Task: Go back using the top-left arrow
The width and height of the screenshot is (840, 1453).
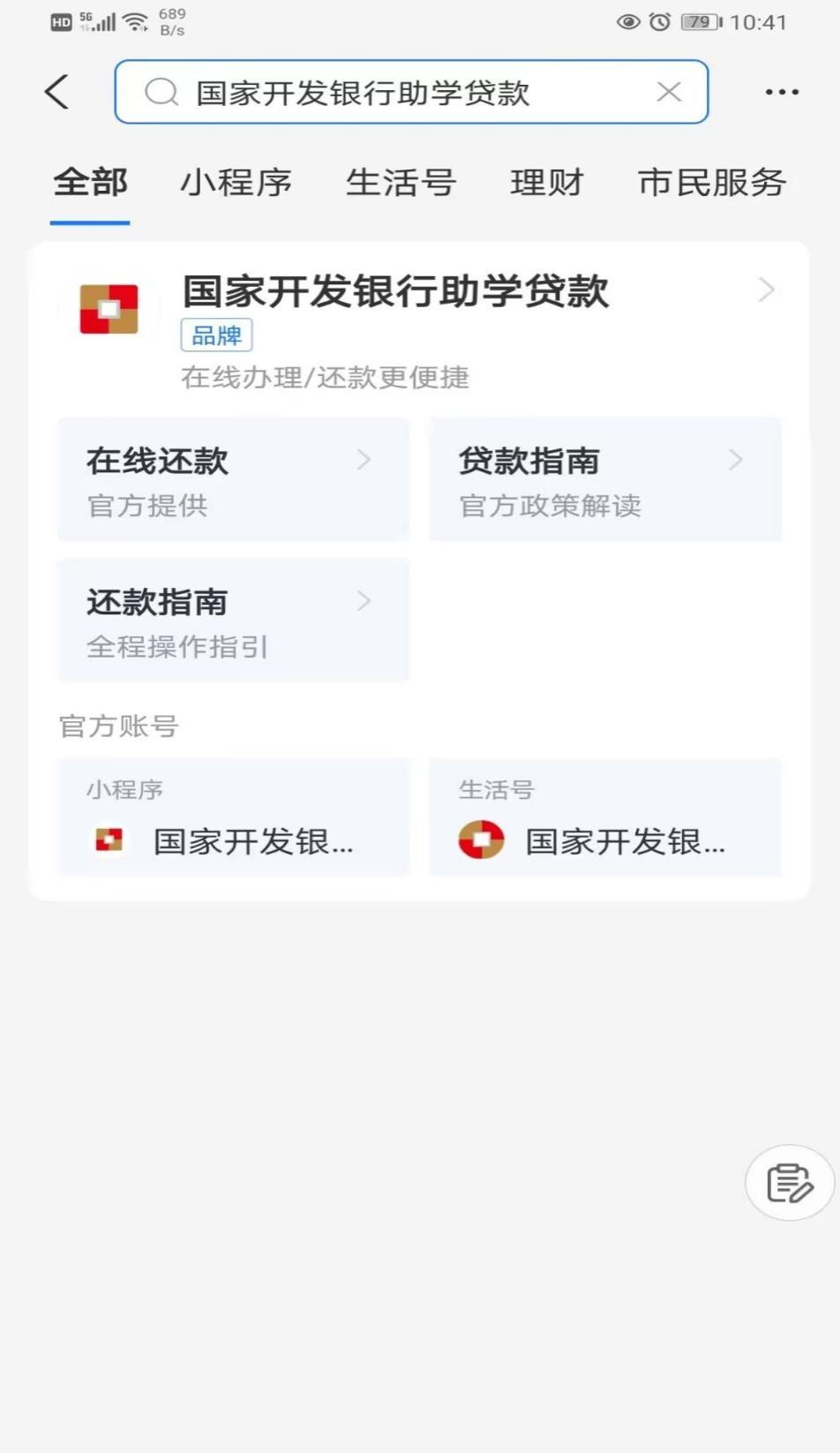Action: point(57,92)
